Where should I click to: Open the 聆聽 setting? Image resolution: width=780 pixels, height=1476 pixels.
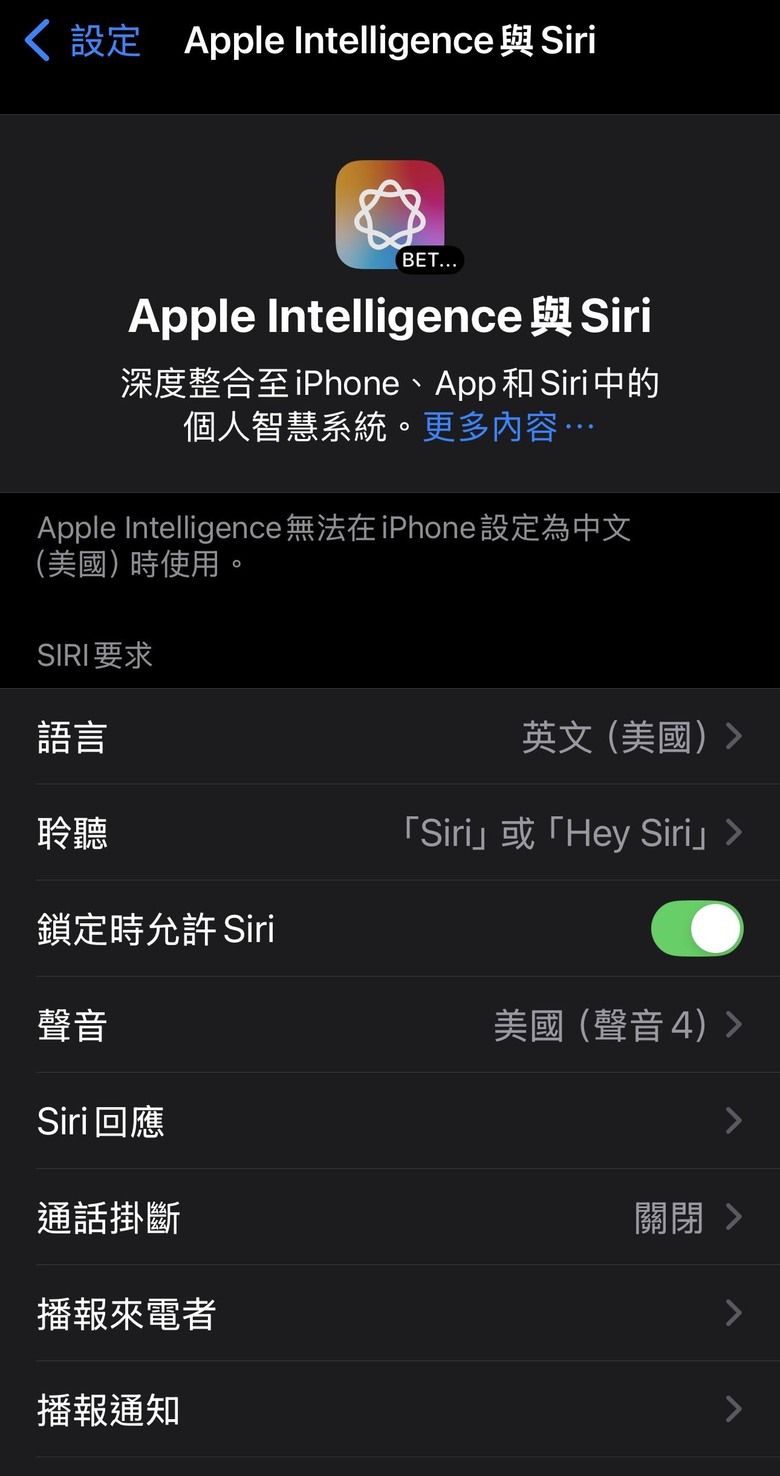[x=390, y=833]
